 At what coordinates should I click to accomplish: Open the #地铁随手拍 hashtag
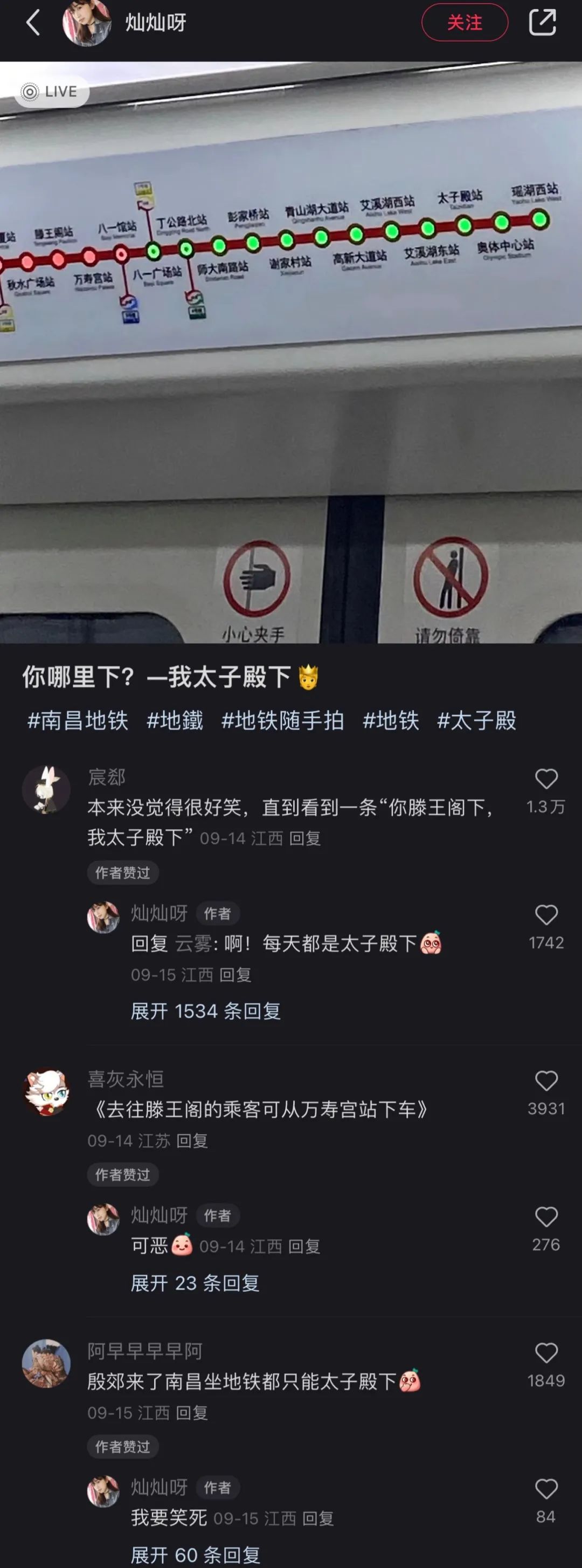tap(283, 721)
